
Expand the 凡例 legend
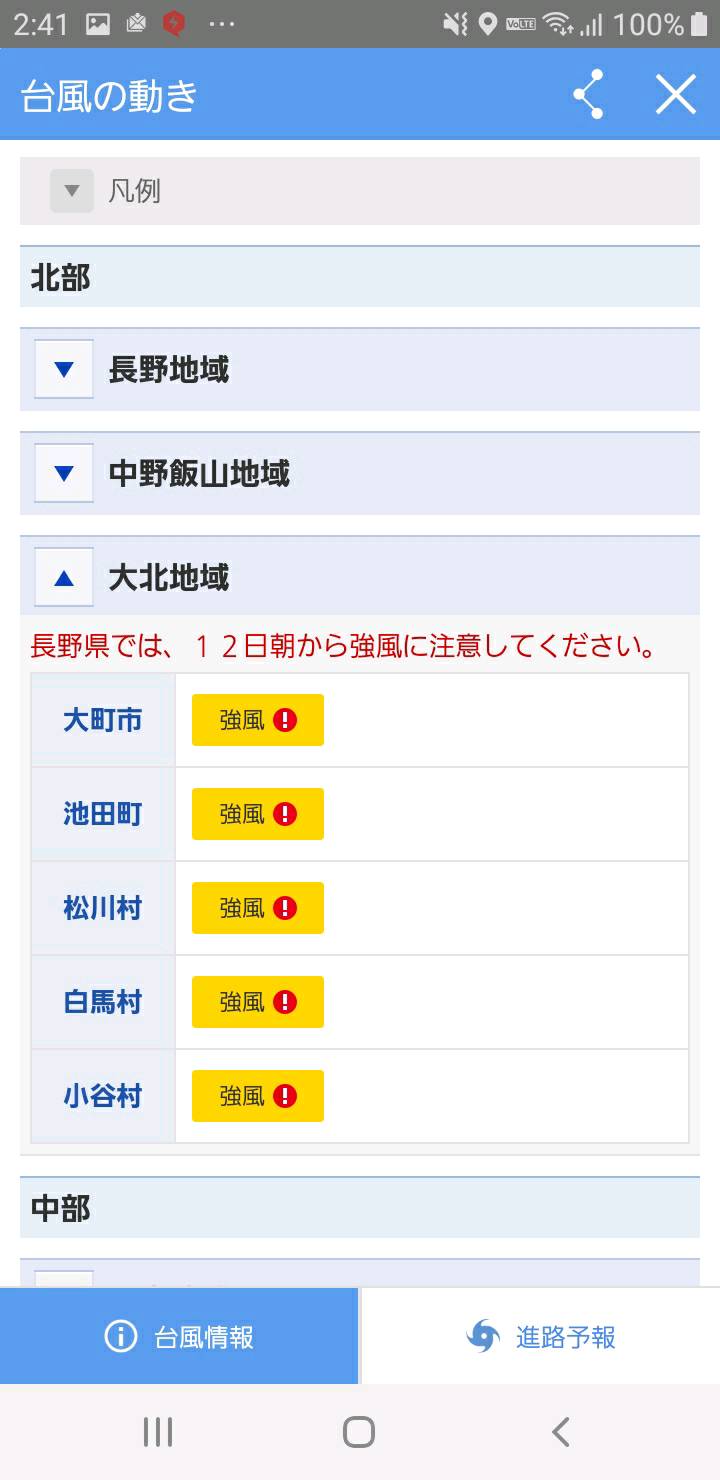point(72,190)
